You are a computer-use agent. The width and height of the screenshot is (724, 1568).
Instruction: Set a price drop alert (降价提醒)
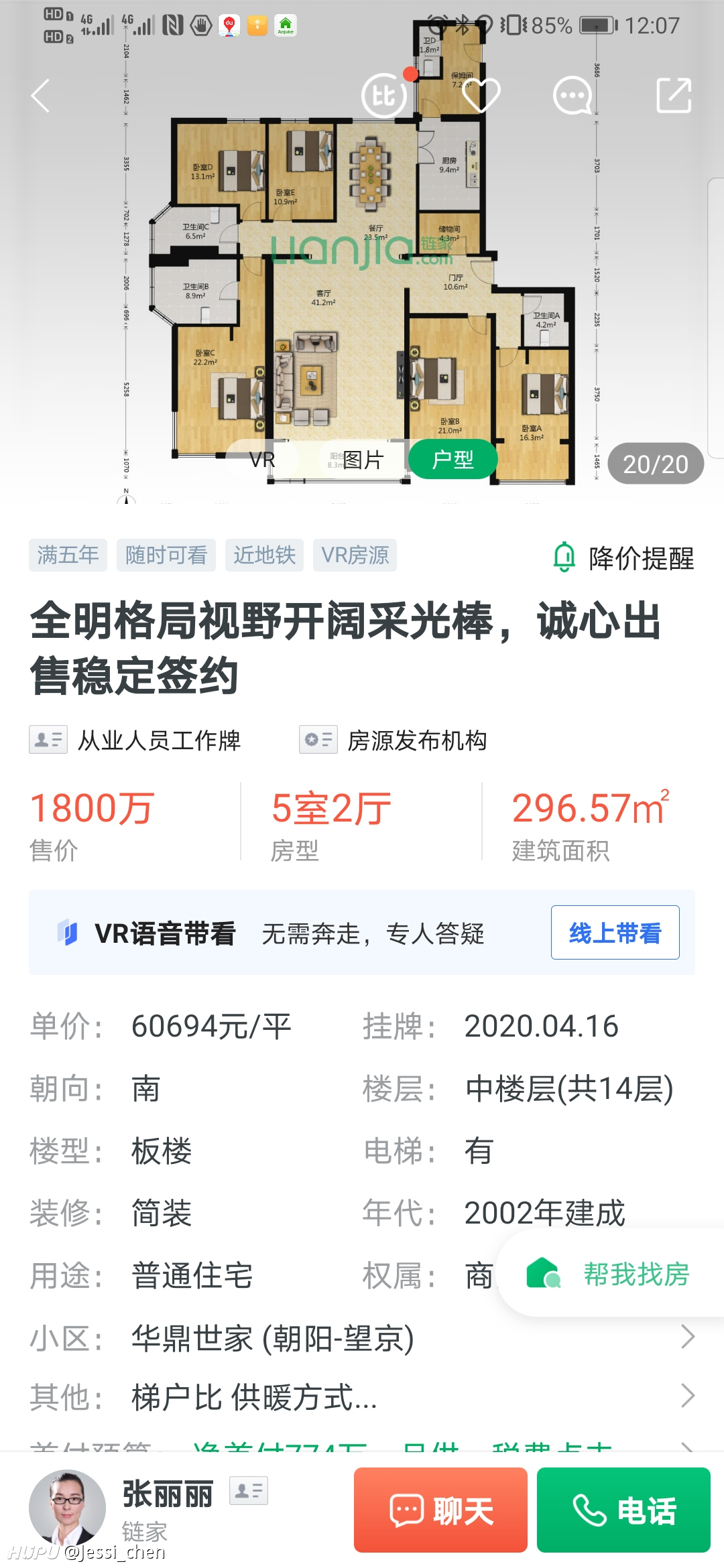coord(623,558)
